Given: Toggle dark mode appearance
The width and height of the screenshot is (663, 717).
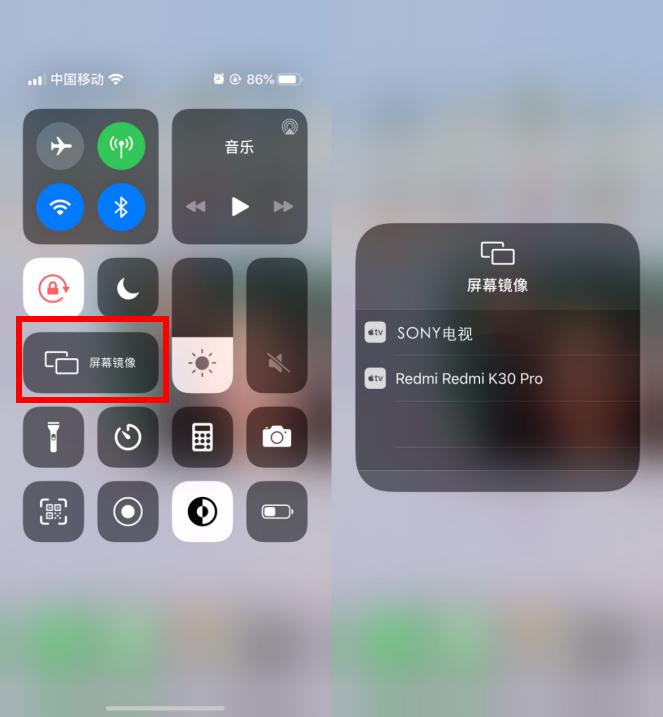Looking at the screenshot, I should pos(202,511).
